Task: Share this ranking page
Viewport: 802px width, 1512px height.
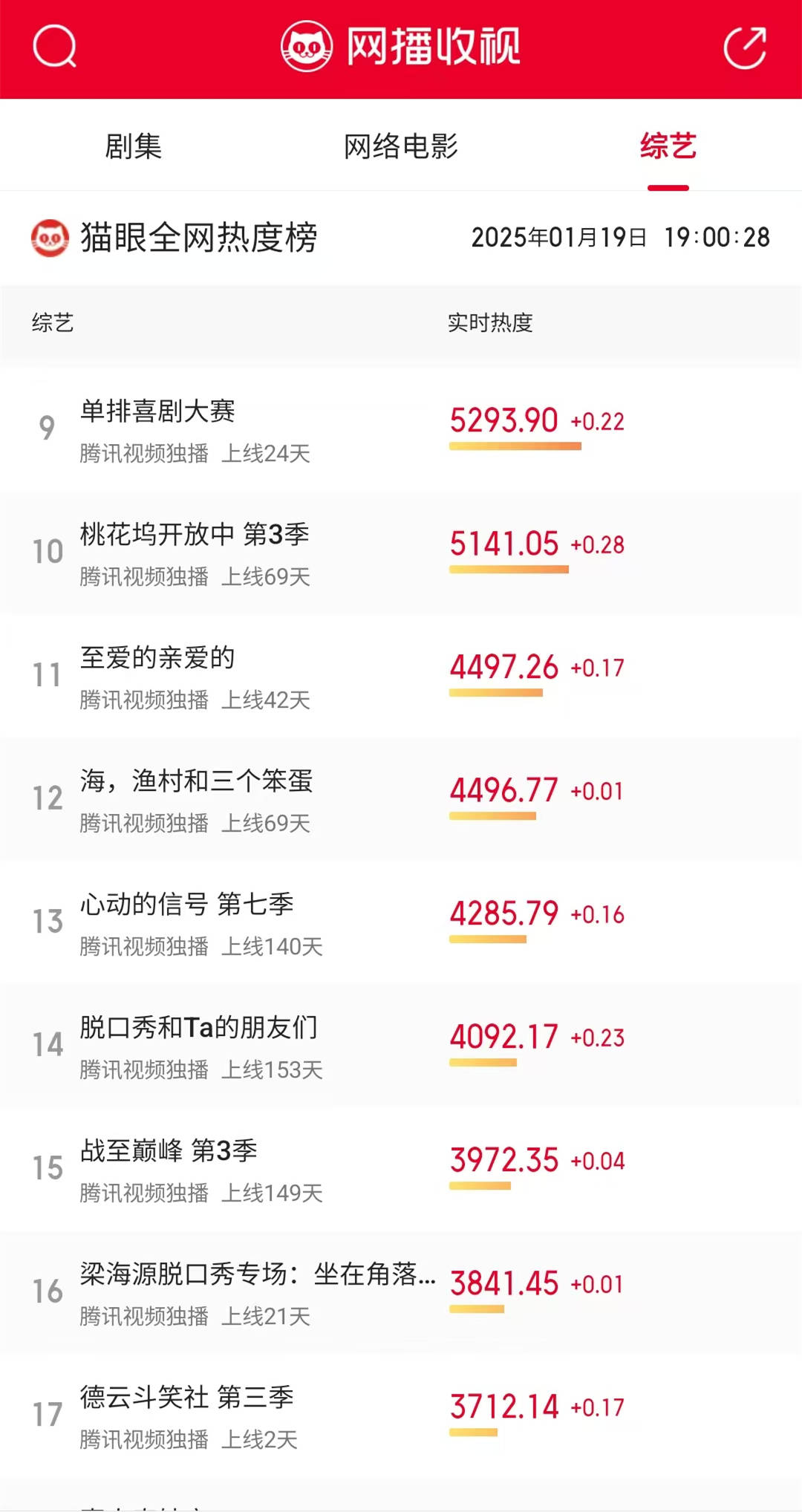Action: click(745, 48)
